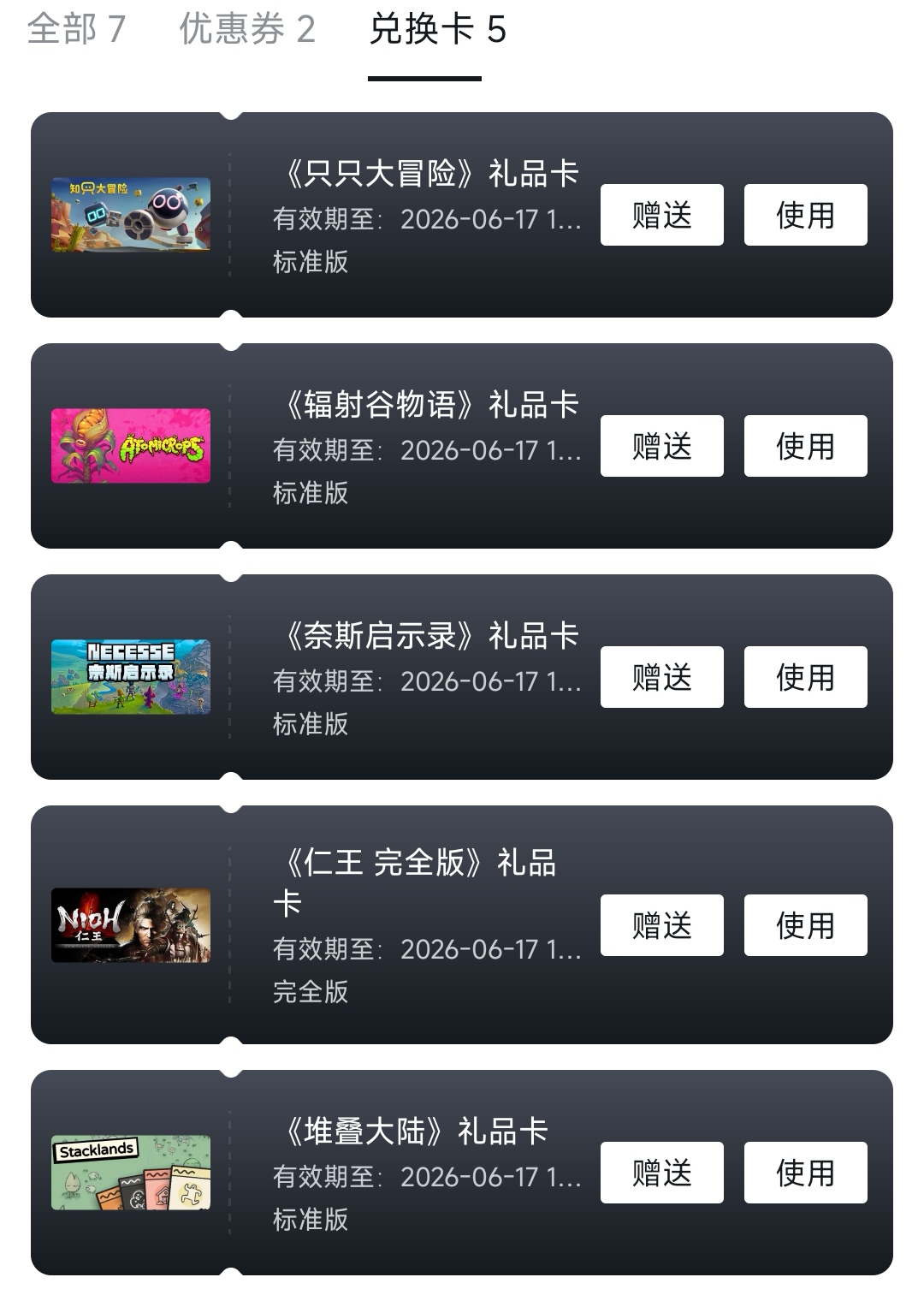
Task: Gift the 《辐射谷物语》 card via 赠送
Action: (661, 446)
